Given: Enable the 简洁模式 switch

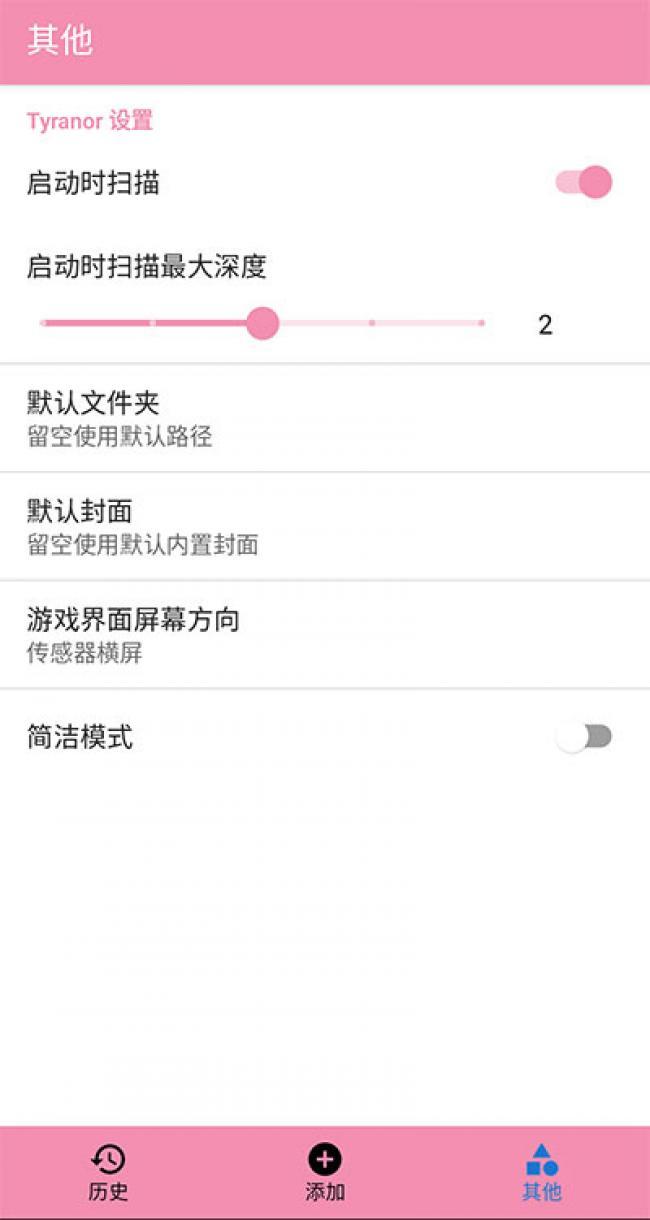Looking at the screenshot, I should click(x=584, y=738).
